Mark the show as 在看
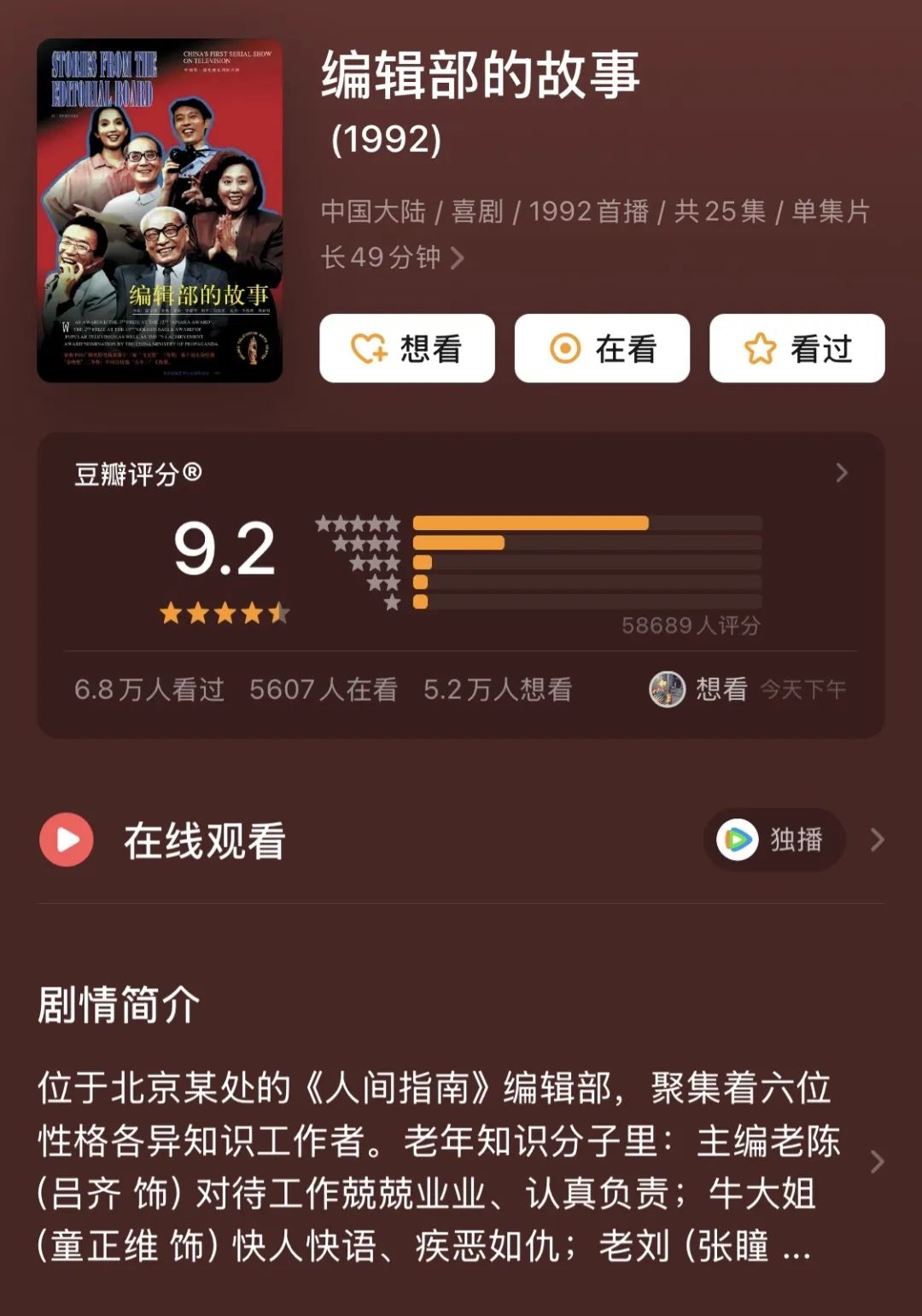The height and width of the screenshot is (1316, 922). click(x=602, y=348)
